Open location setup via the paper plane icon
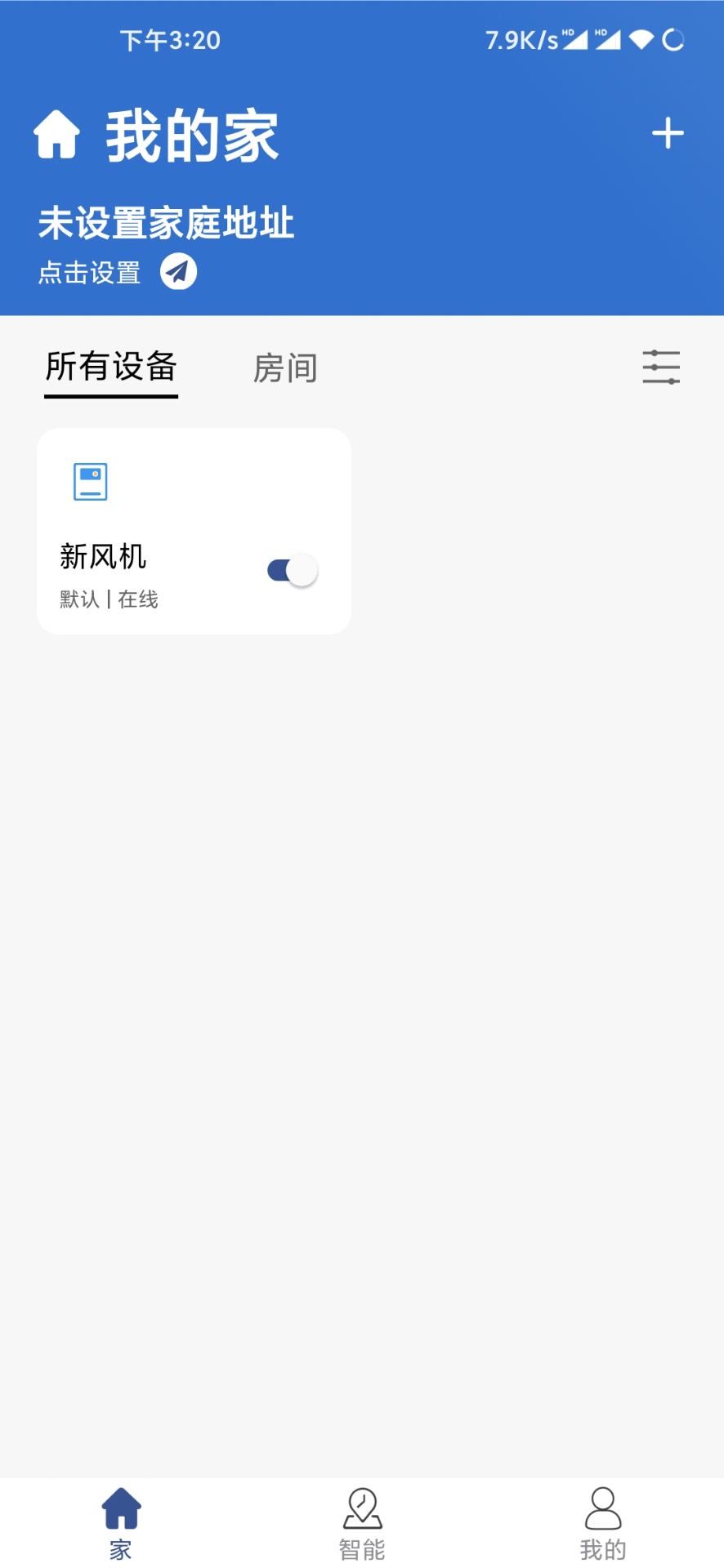The height and width of the screenshot is (1568, 724). 179,270
